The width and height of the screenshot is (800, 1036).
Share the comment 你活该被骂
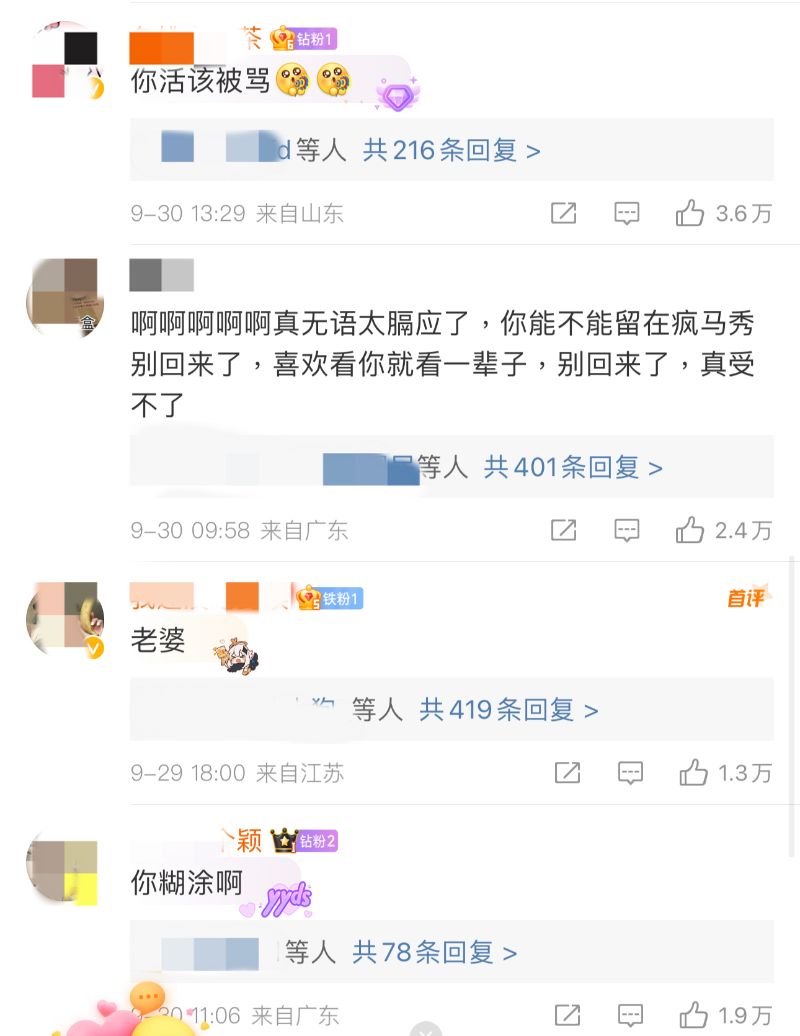tap(564, 213)
